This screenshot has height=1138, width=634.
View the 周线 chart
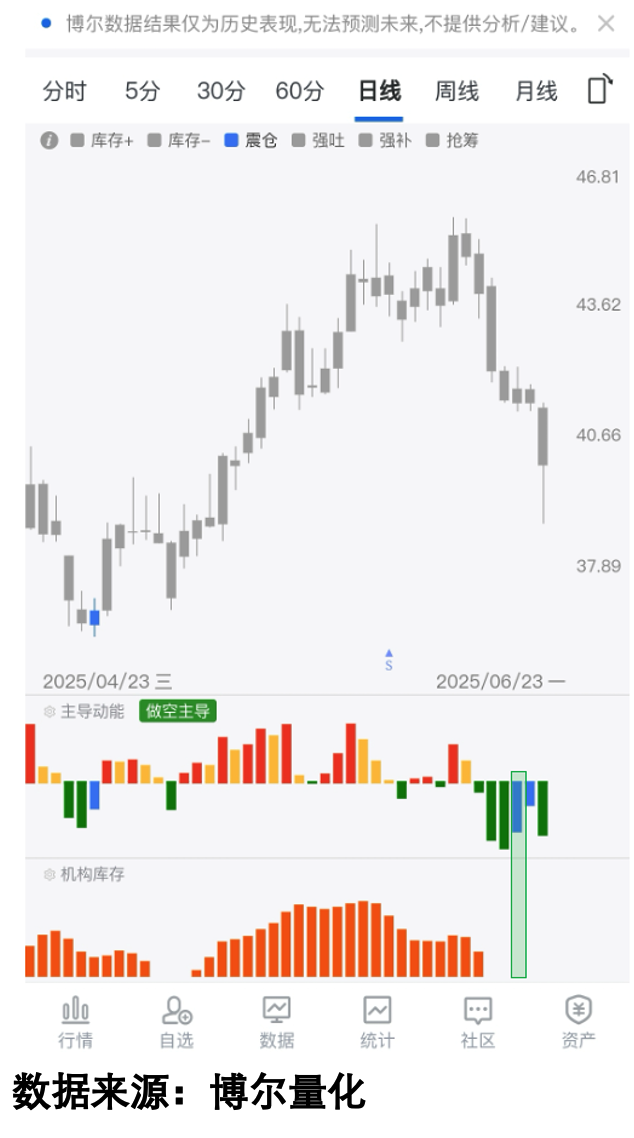pos(456,92)
